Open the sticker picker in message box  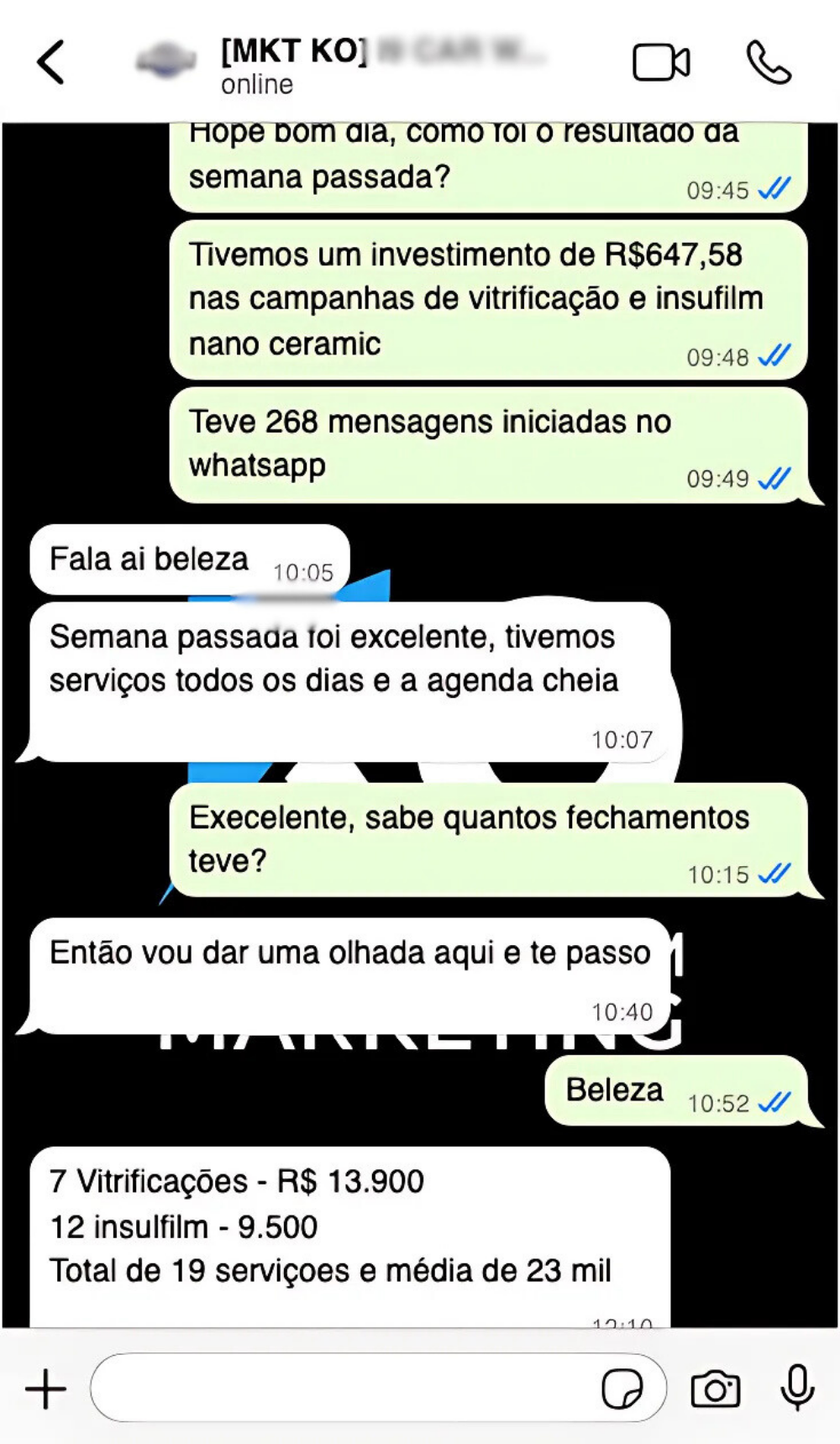(x=622, y=1389)
